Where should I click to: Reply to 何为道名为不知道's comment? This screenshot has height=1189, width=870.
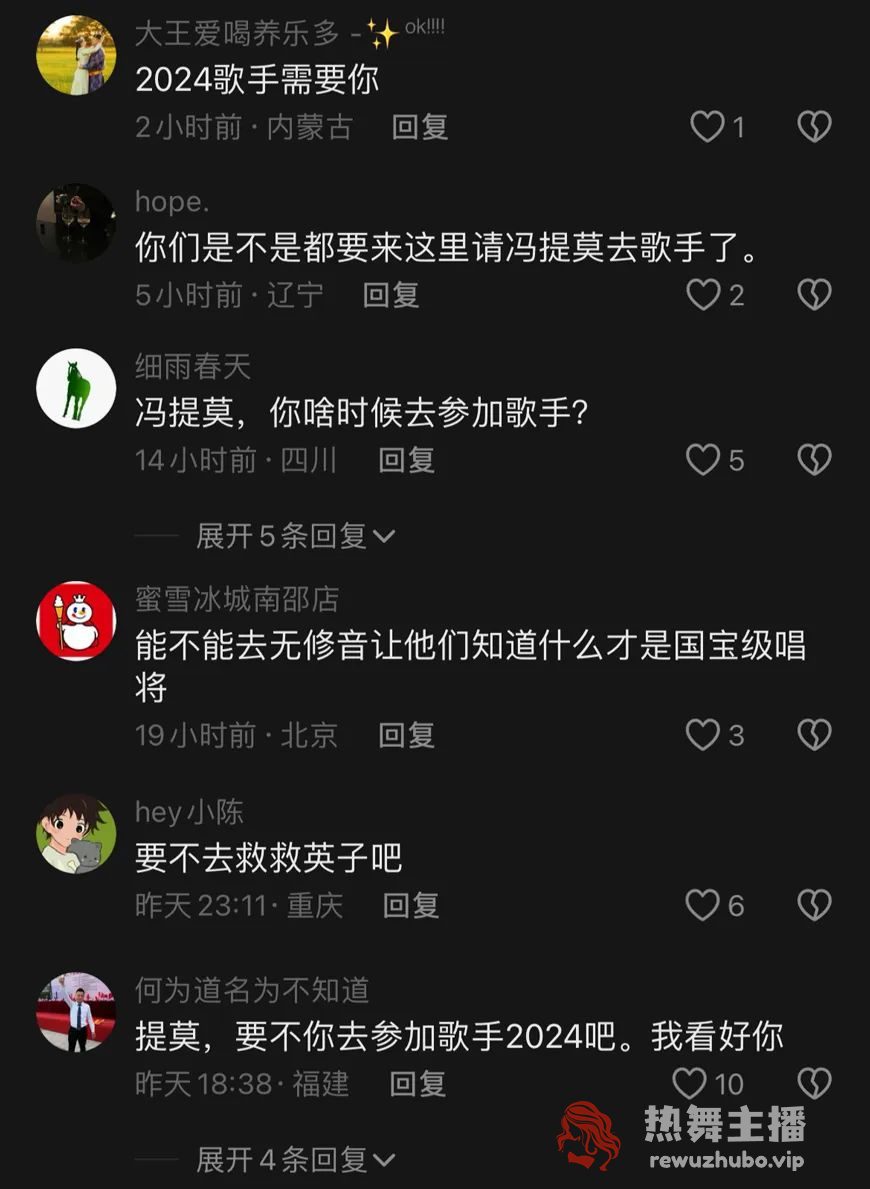point(417,1083)
